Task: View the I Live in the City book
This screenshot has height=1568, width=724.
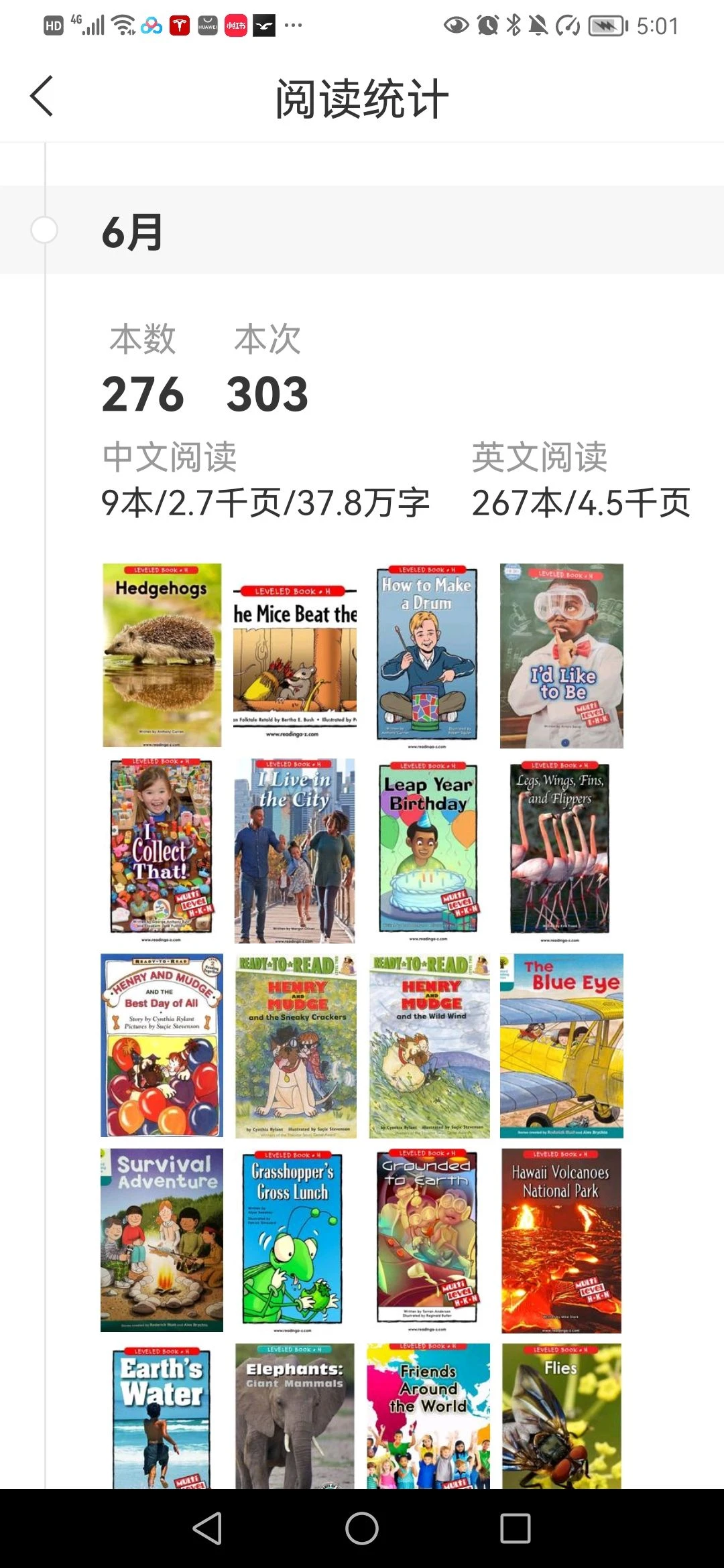Action: (x=294, y=850)
